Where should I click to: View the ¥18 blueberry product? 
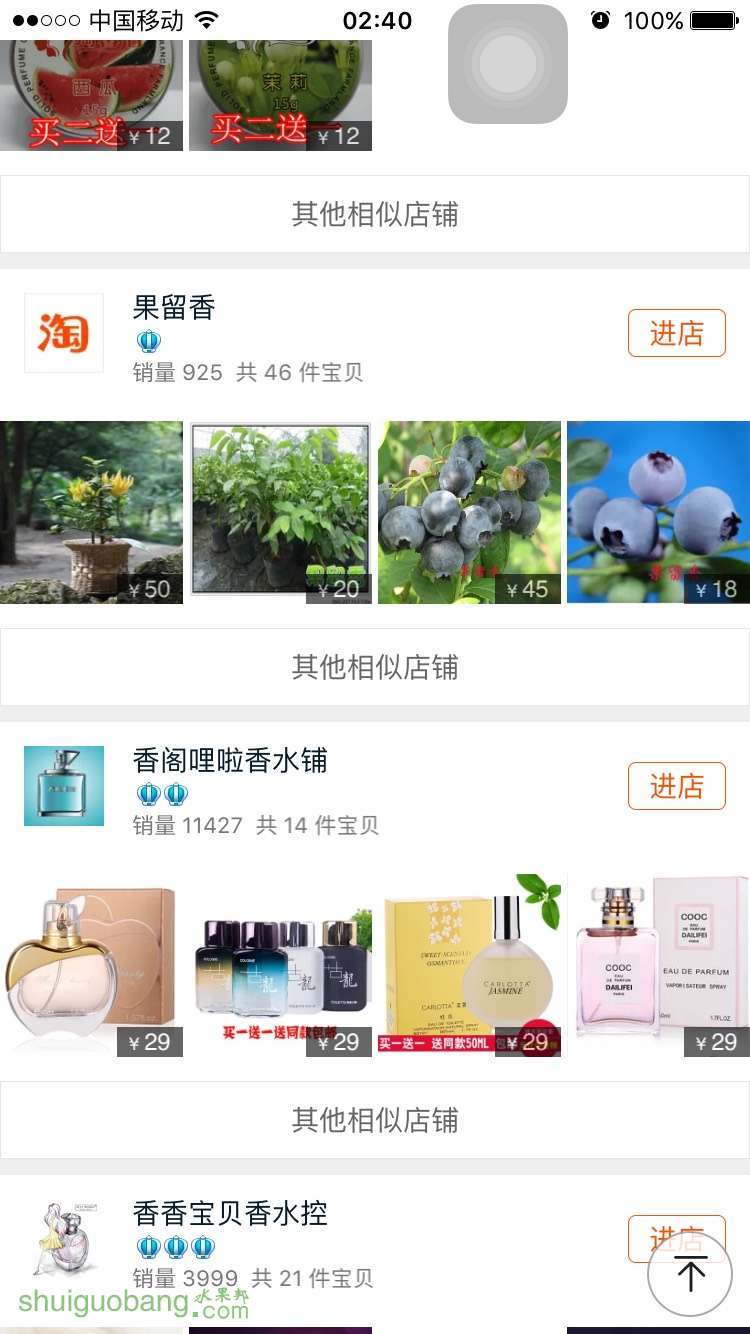click(x=658, y=512)
